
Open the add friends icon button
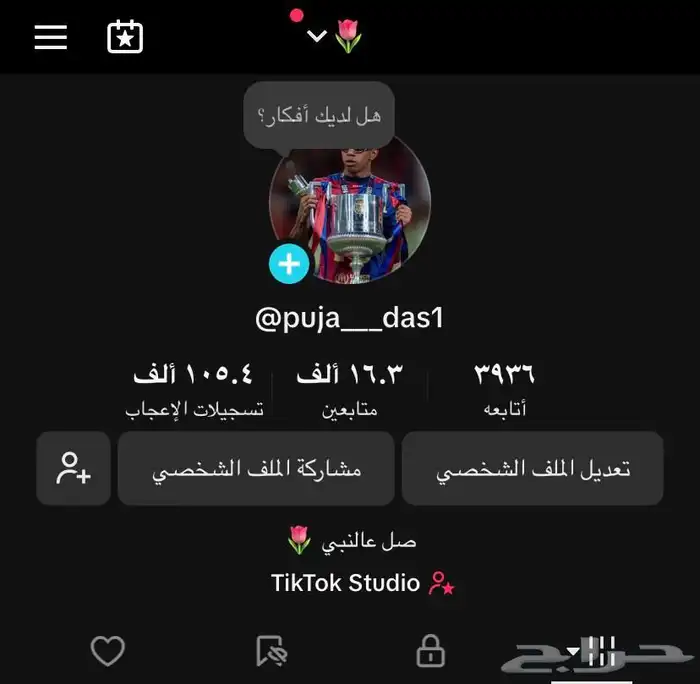pos(74,469)
